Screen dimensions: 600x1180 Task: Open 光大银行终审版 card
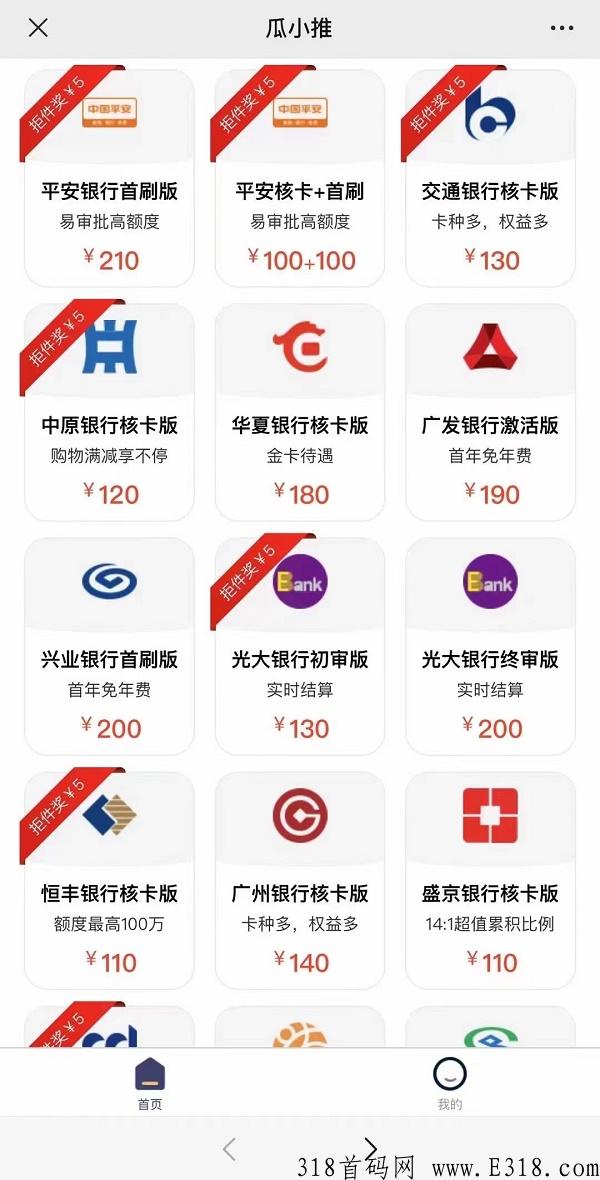point(490,646)
